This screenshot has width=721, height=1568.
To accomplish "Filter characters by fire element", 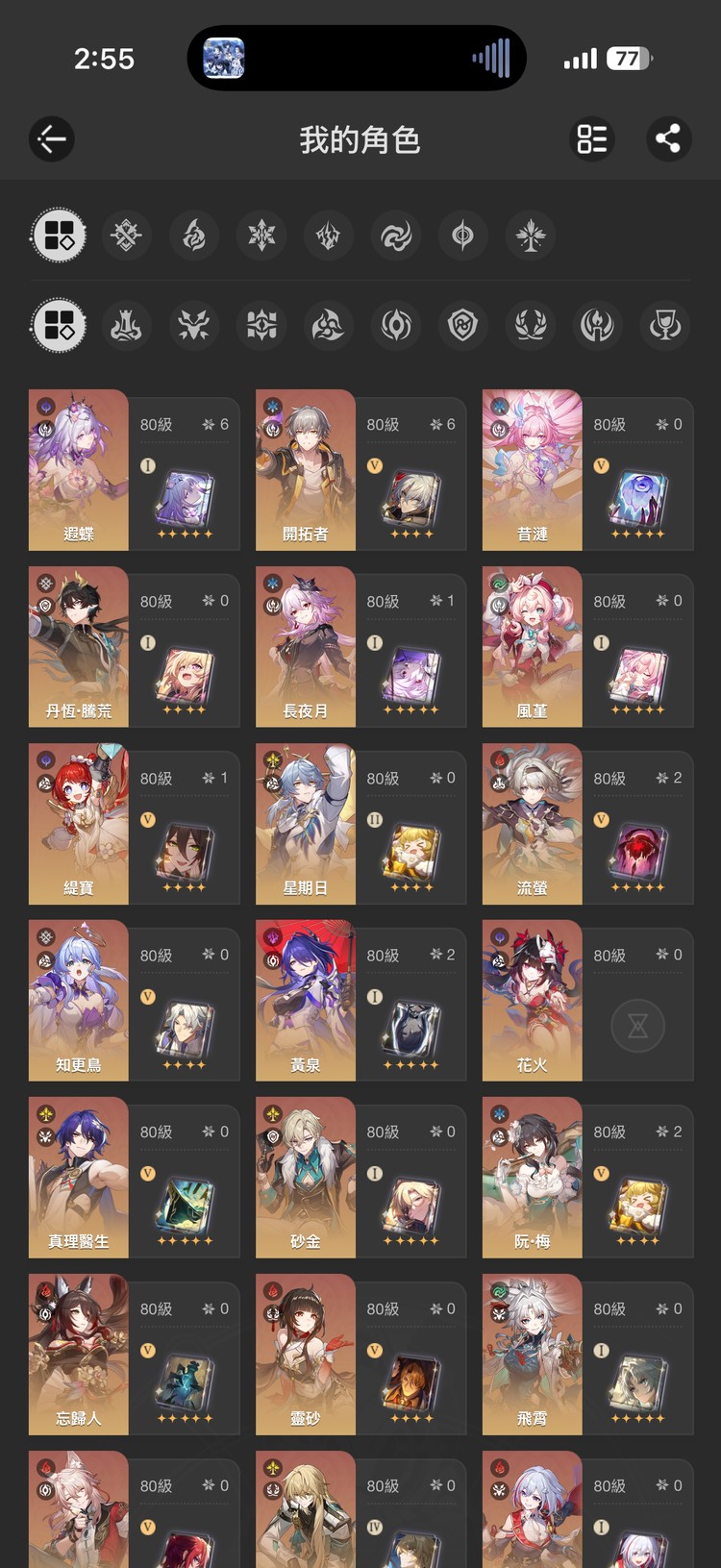I will point(193,235).
